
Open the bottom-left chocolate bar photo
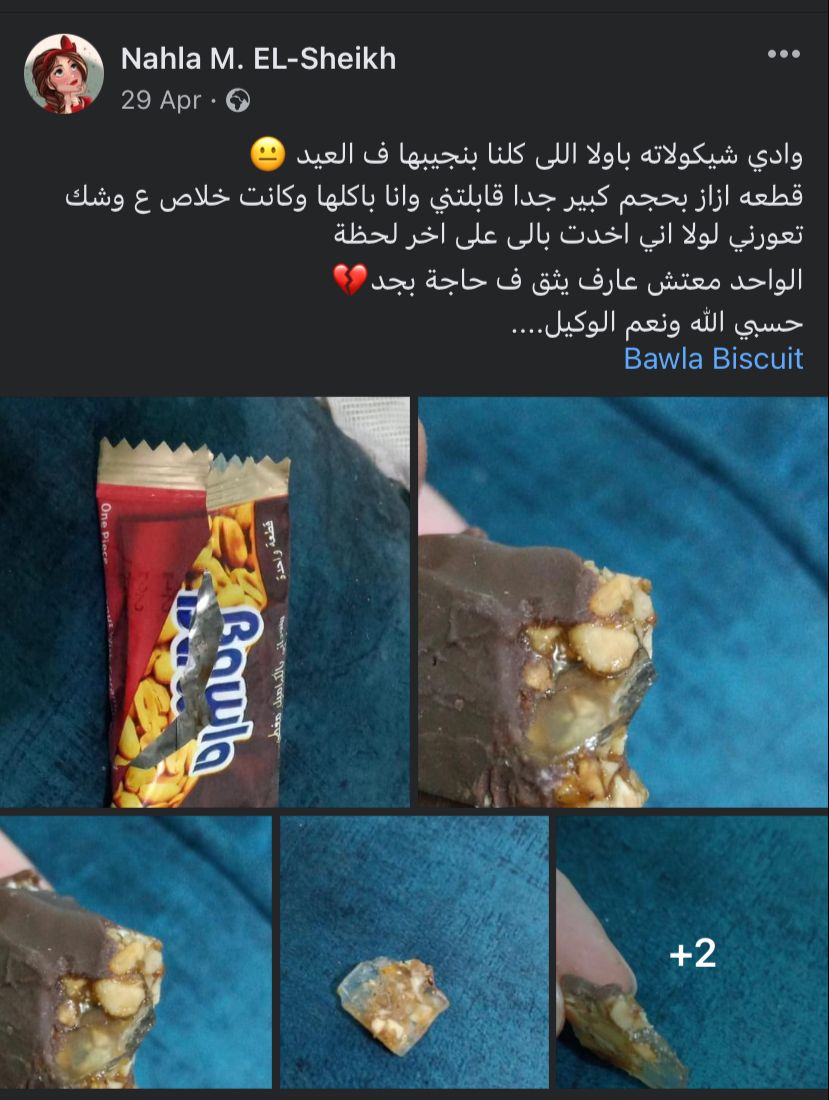[136, 951]
